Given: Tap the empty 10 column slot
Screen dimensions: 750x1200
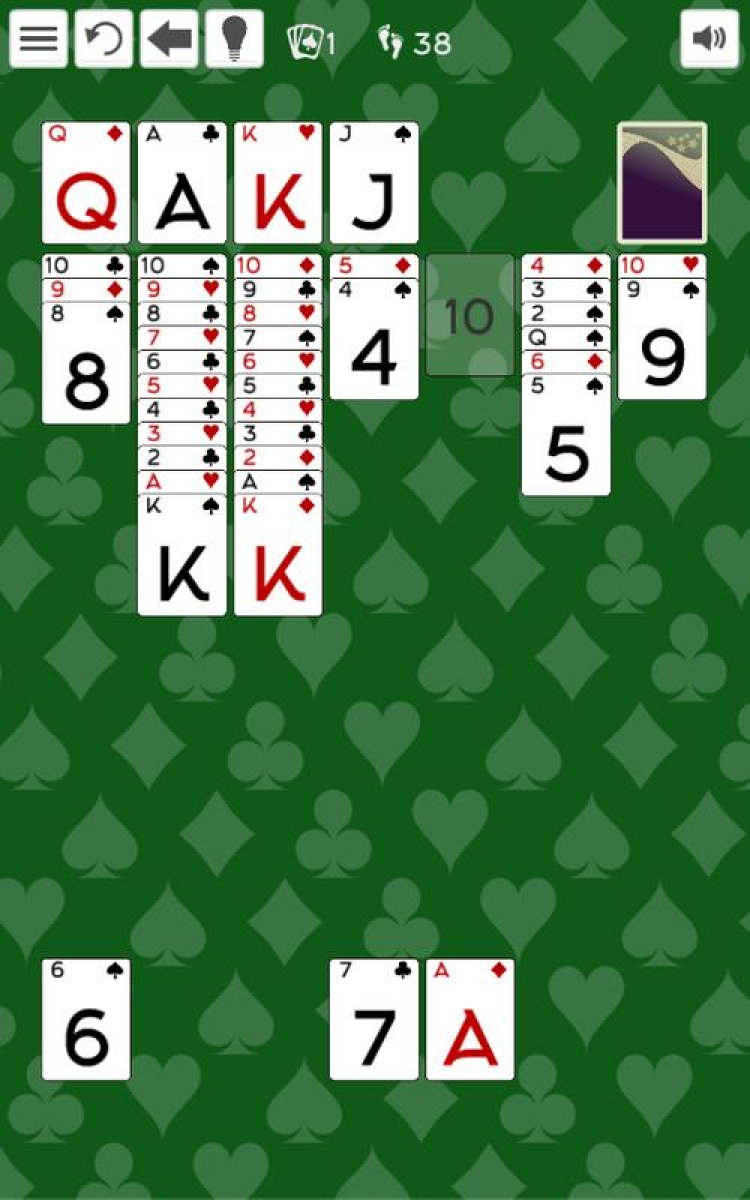Looking at the screenshot, I should point(470,316).
